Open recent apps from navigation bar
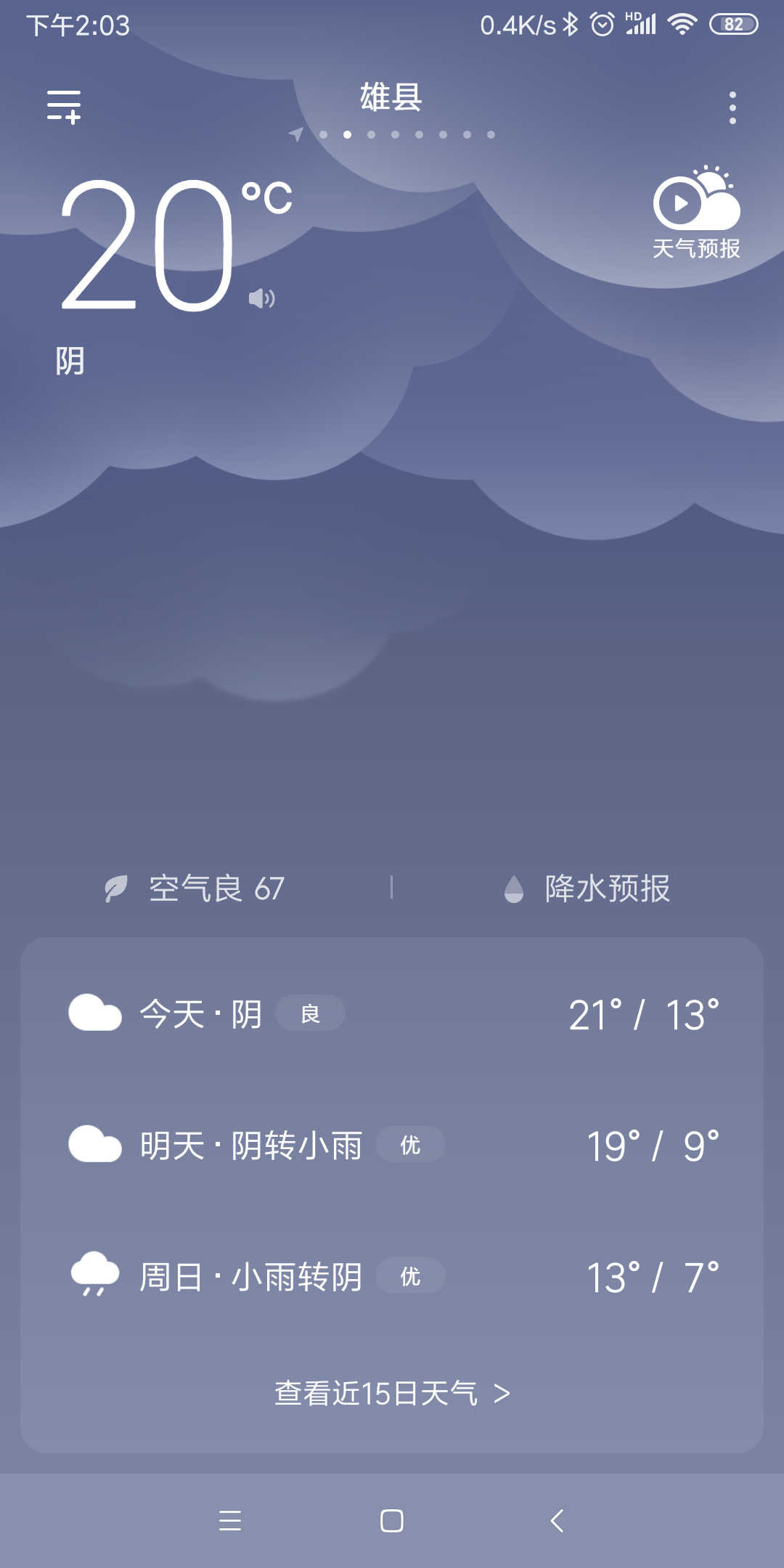This screenshot has height=1568, width=784. (230, 1521)
